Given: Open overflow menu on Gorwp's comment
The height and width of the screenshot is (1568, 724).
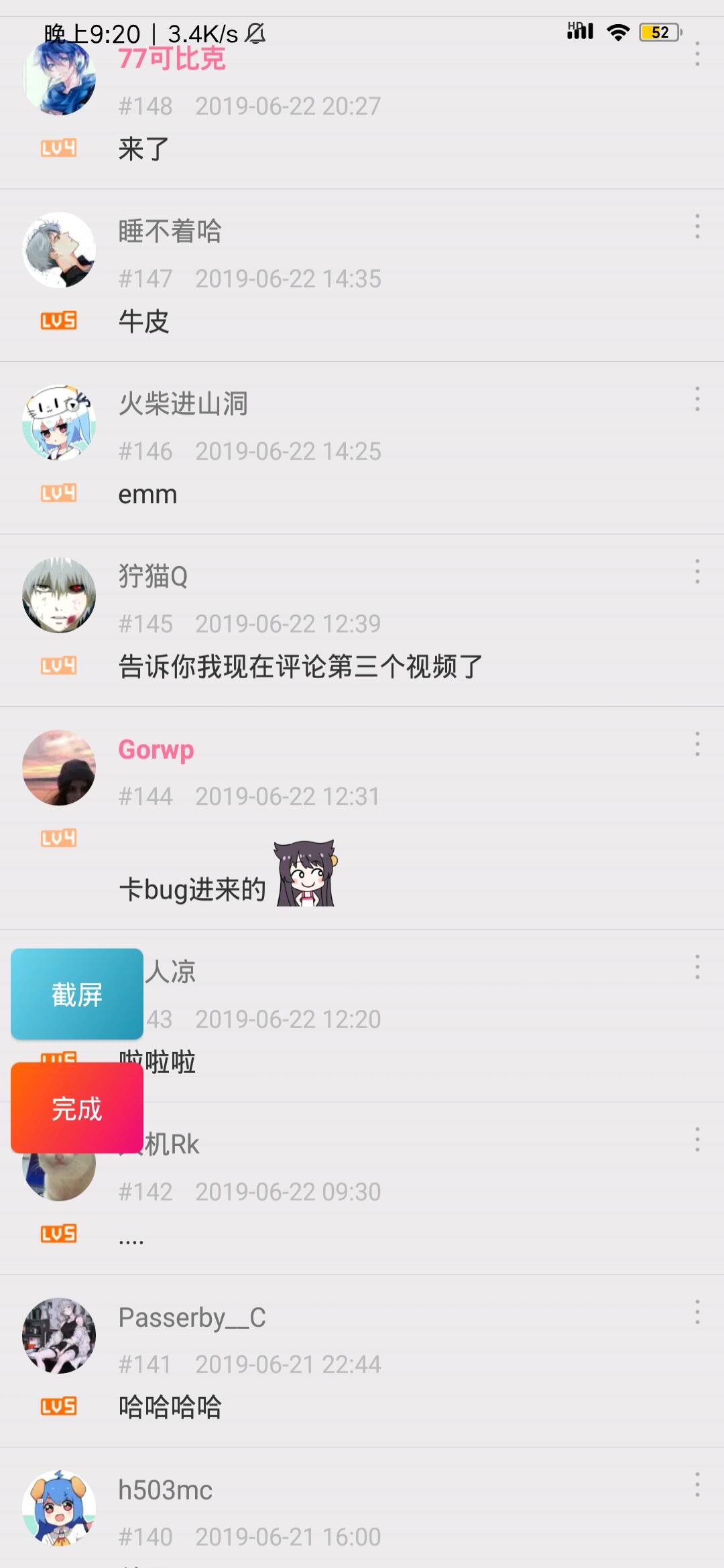Looking at the screenshot, I should point(697,744).
